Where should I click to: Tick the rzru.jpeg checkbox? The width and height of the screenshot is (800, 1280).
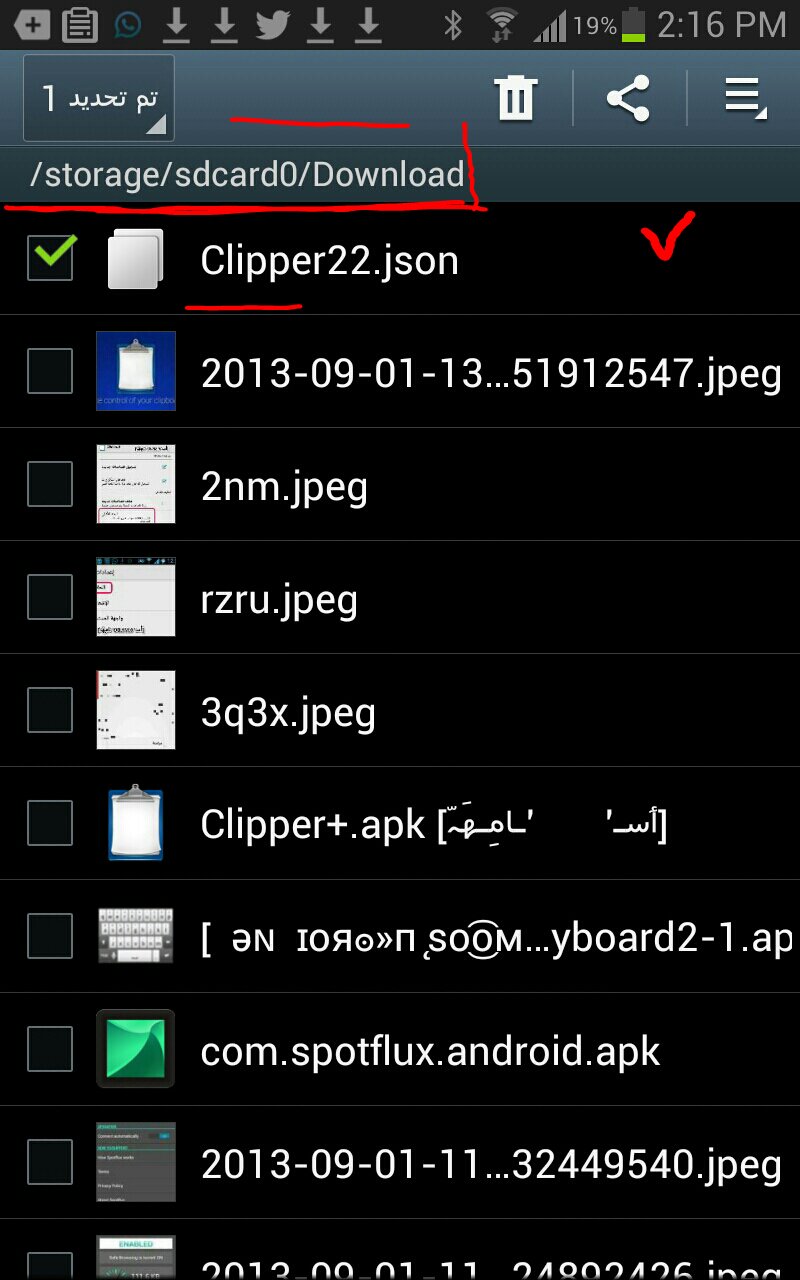(50, 598)
